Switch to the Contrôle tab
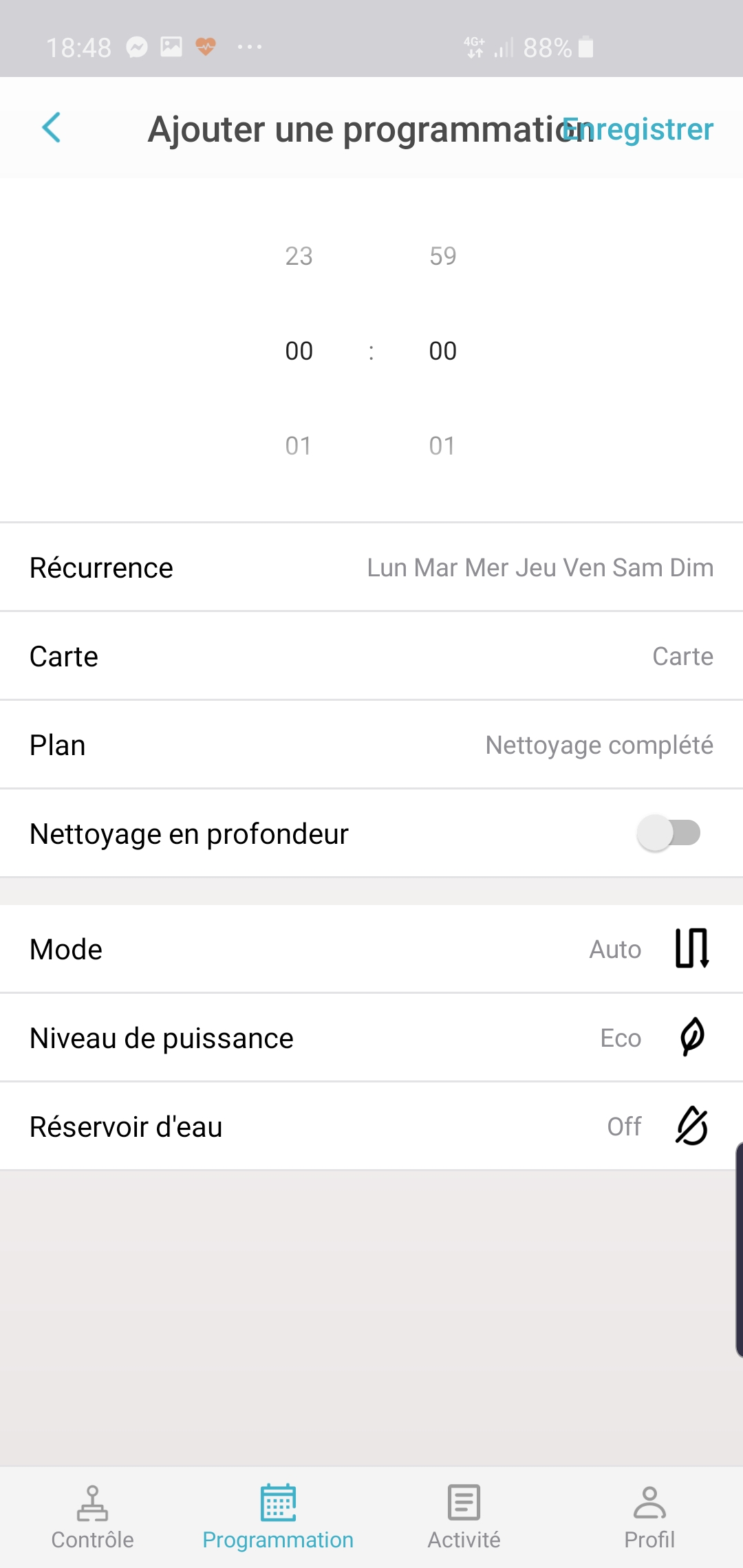The height and width of the screenshot is (1568, 743). (x=93, y=1517)
